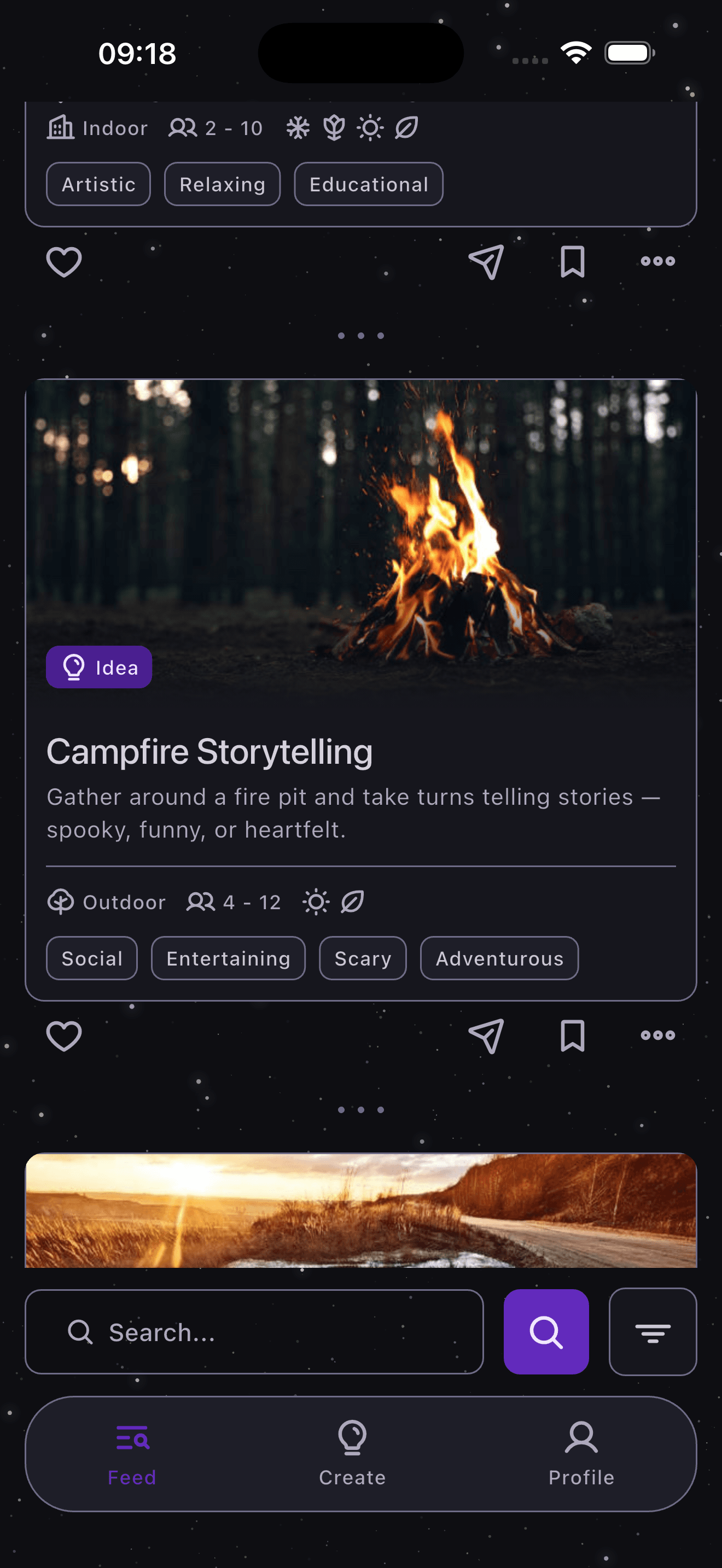The image size is (722, 1568).
Task: Open the overflow ellipsis icon on the top card
Action: 656,261
